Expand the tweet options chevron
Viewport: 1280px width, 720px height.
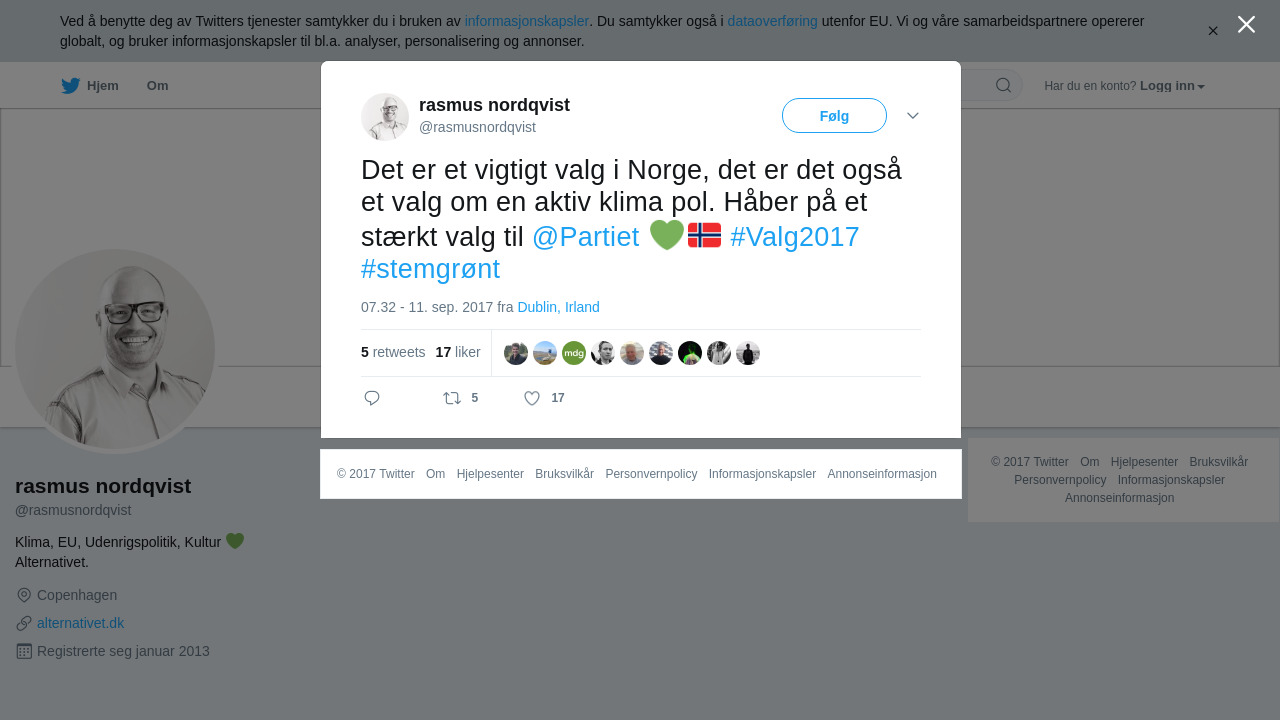tap(913, 116)
